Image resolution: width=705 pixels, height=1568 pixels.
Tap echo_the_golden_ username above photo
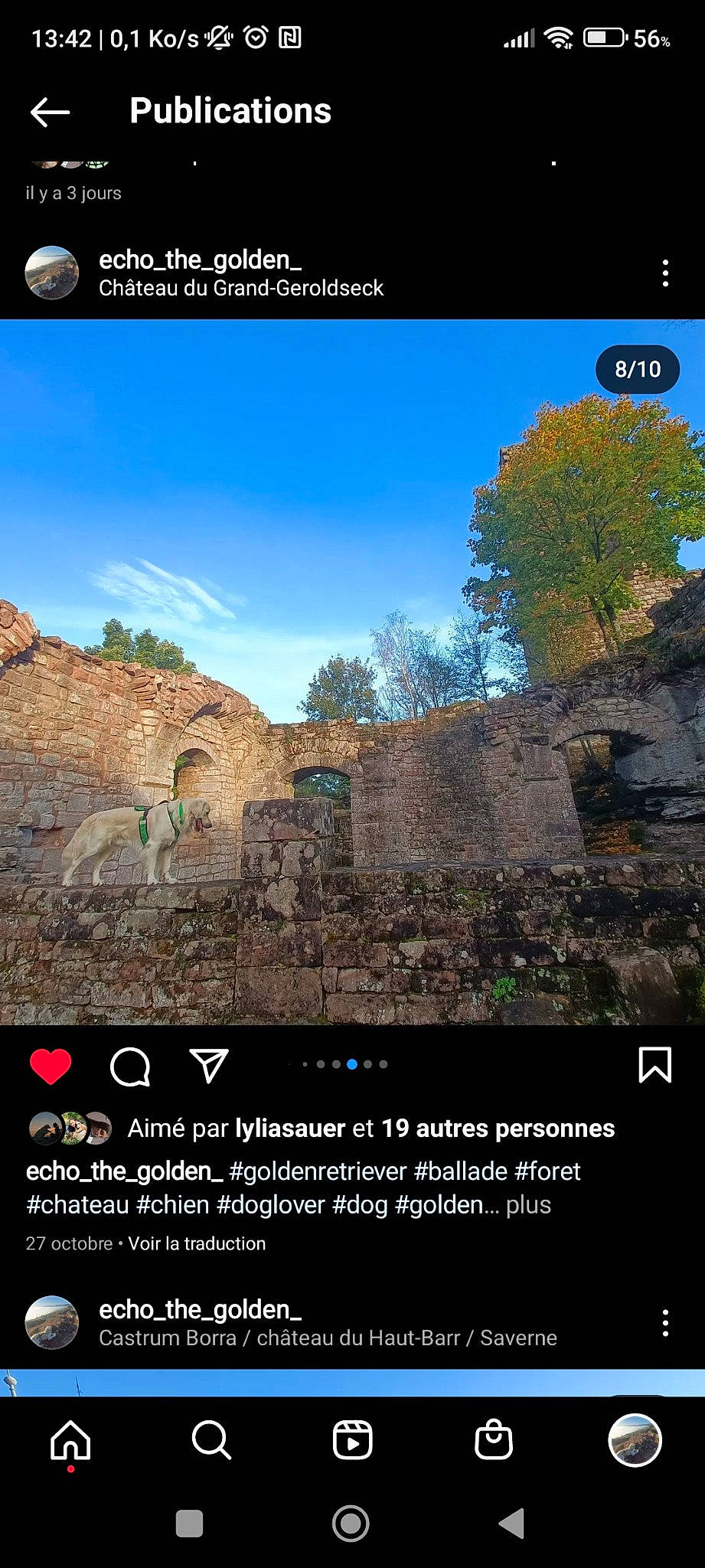click(200, 260)
